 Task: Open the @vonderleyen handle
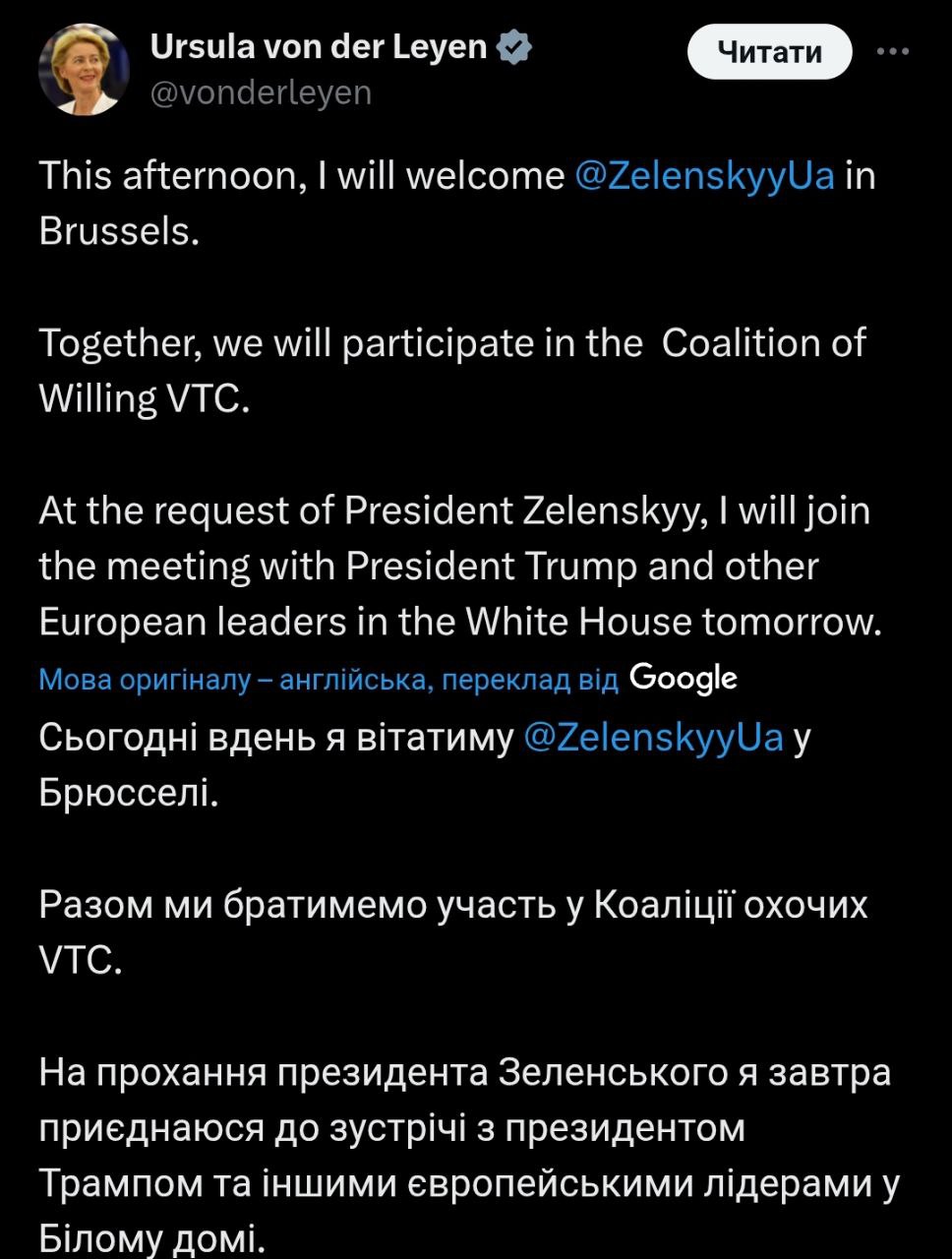[x=261, y=92]
